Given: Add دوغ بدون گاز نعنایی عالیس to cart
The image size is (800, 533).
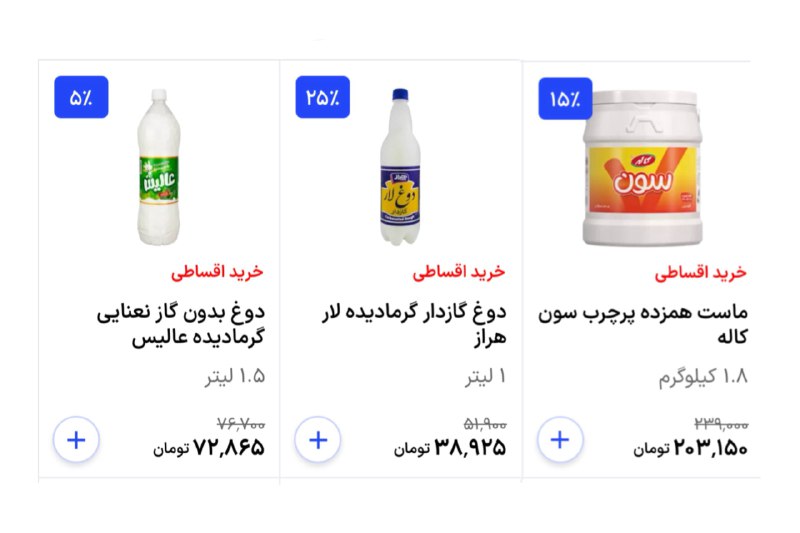Looking at the screenshot, I should pos(77,440).
